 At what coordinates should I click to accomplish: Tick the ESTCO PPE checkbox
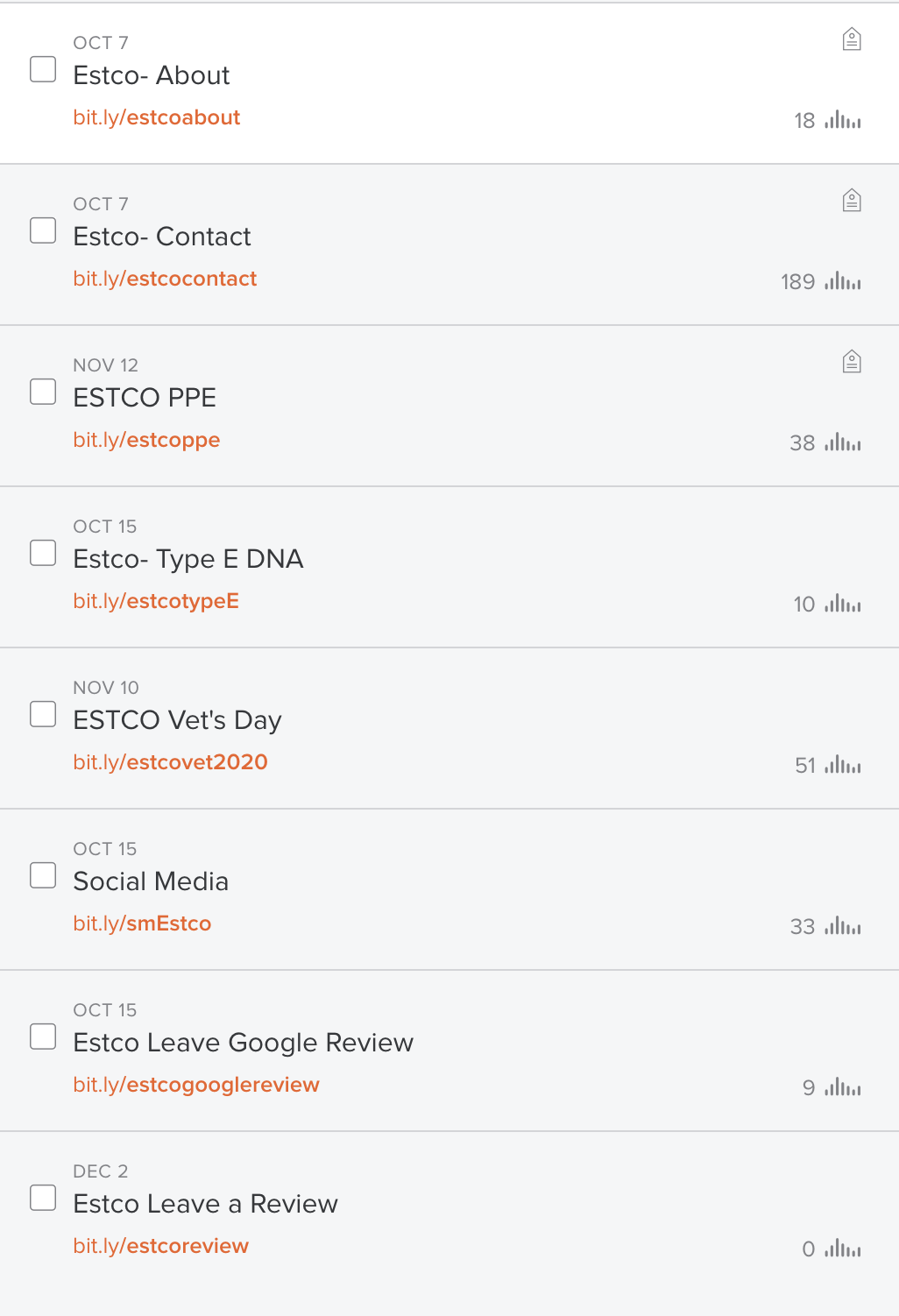click(43, 392)
